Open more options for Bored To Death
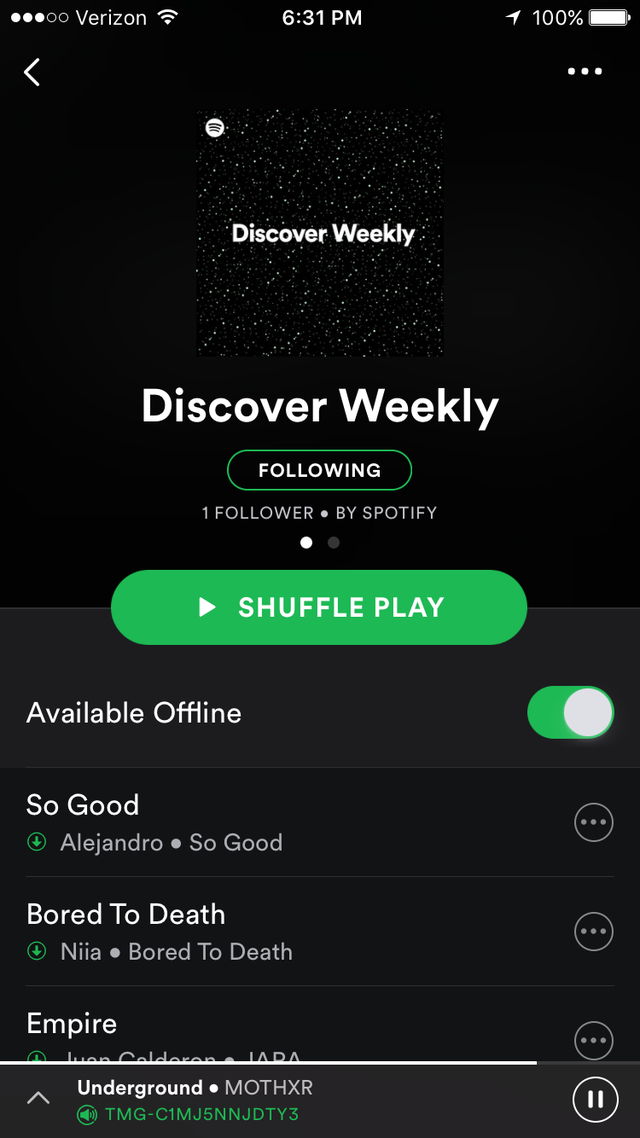Viewport: 640px width, 1138px height. tap(594, 931)
